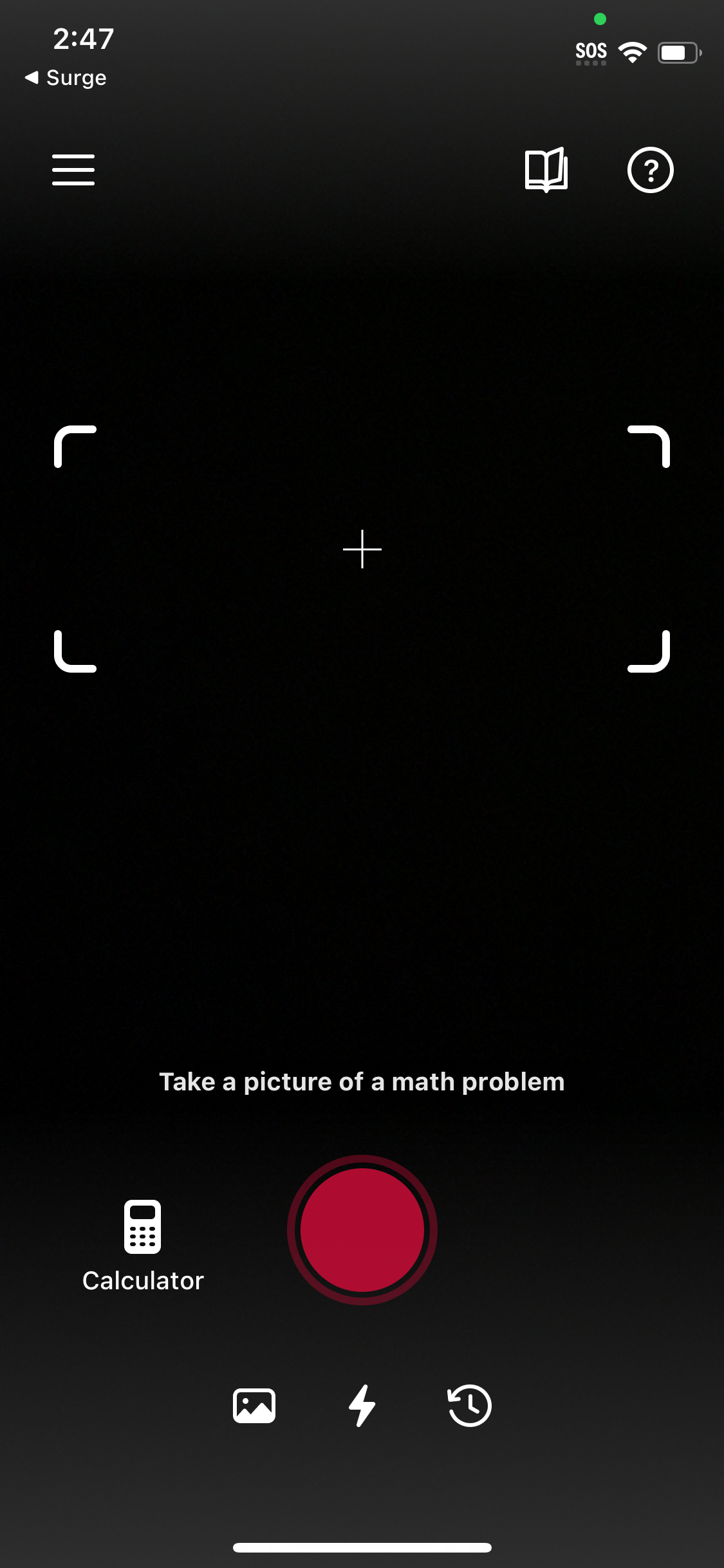The height and width of the screenshot is (1568, 724).
Task: Toggle the camera flash
Action: (362, 1406)
